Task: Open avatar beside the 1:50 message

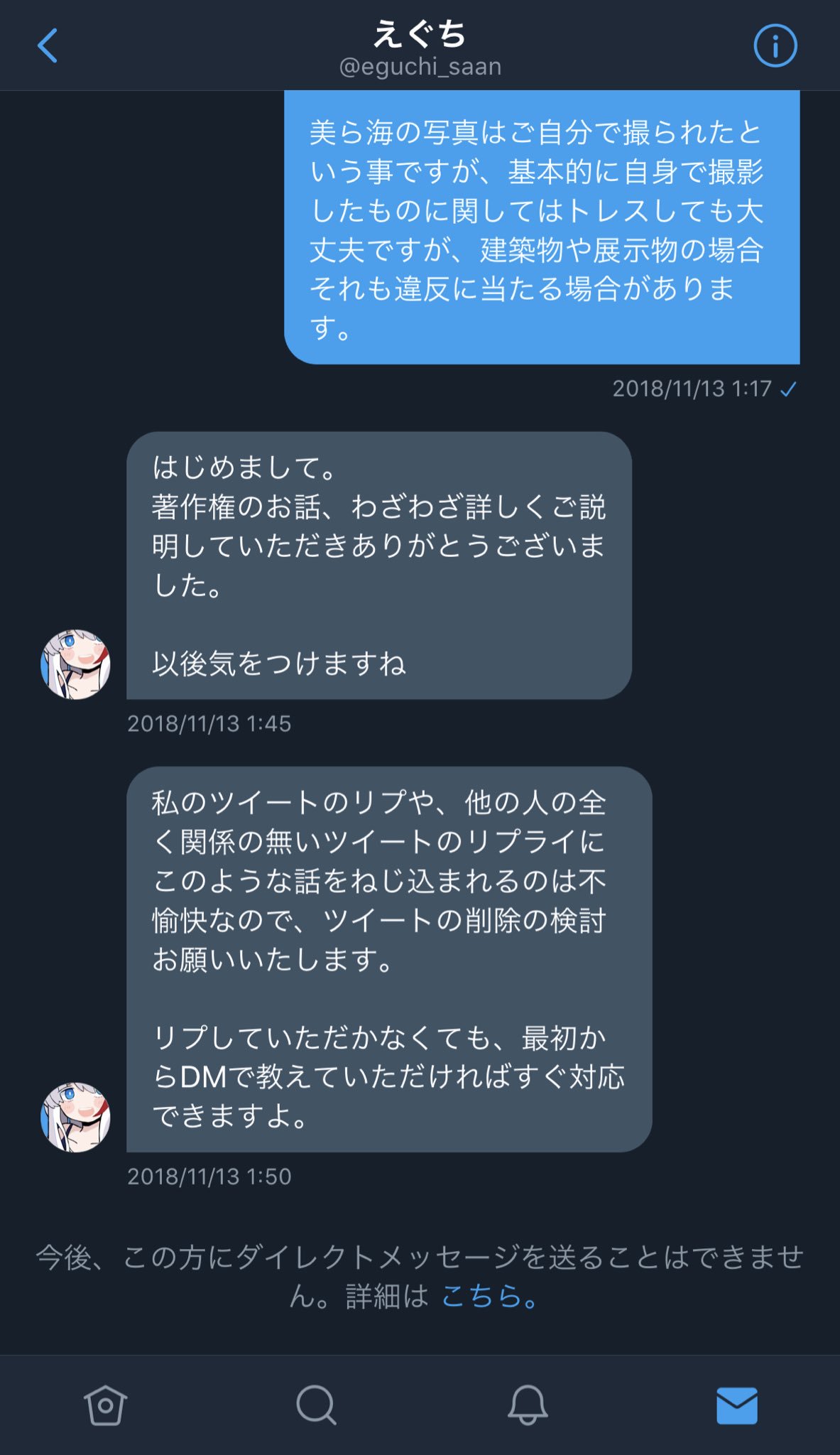Action: point(75,1117)
